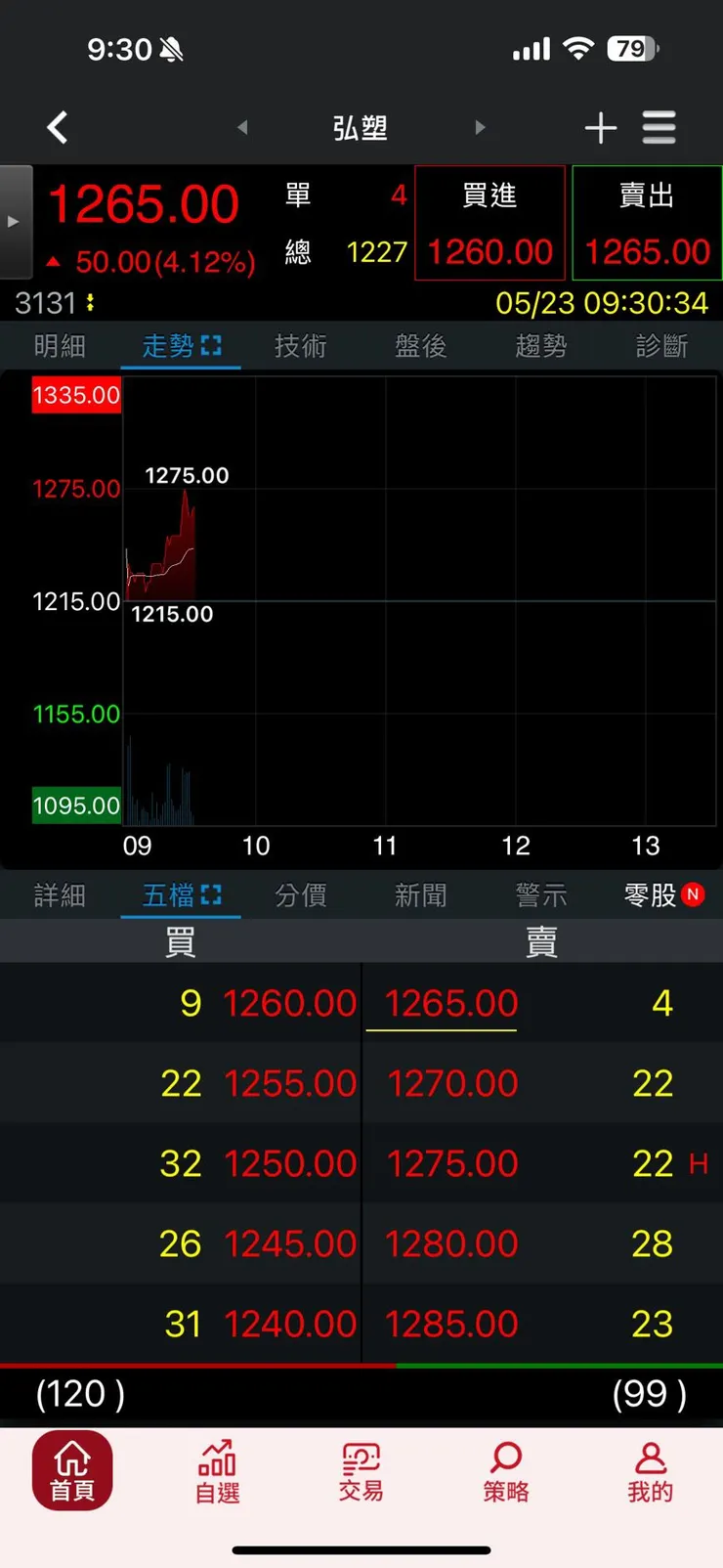Show the 分價 tab
The image size is (723, 1568).
[300, 895]
